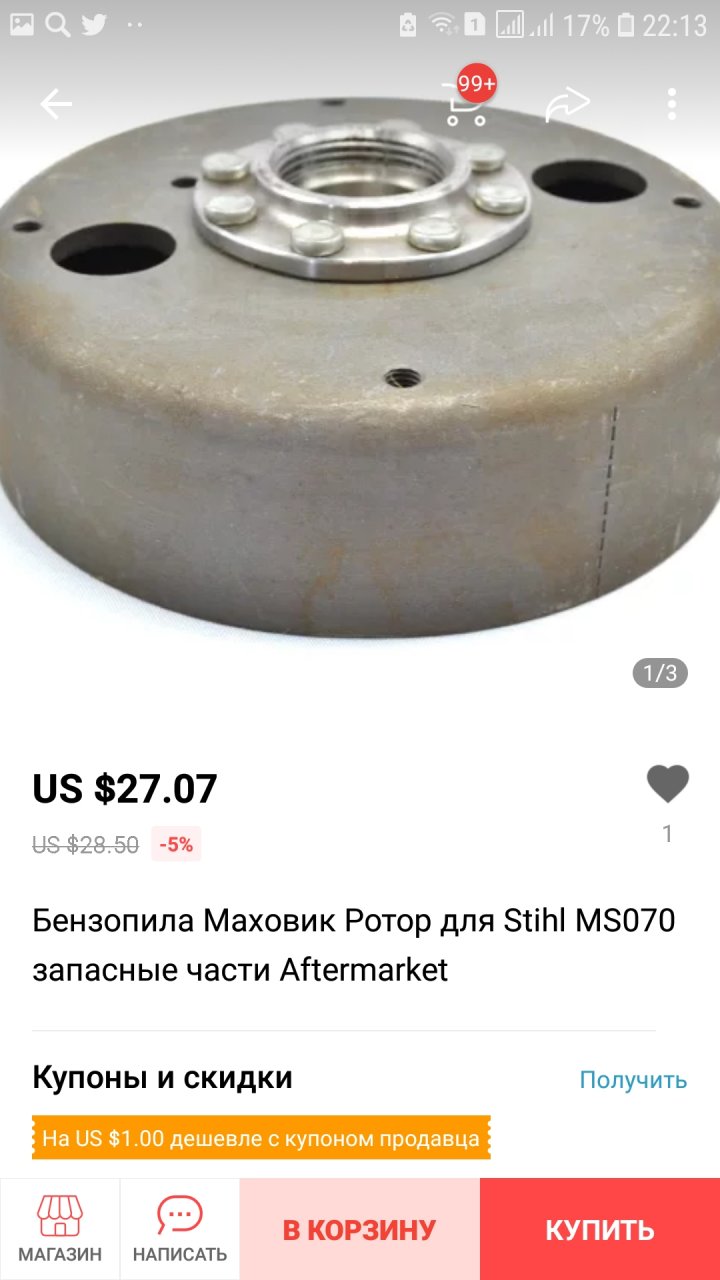This screenshot has width=720, height=1280.
Task: Add item with В КОРЗИНУ
Action: pyautogui.click(x=359, y=1229)
